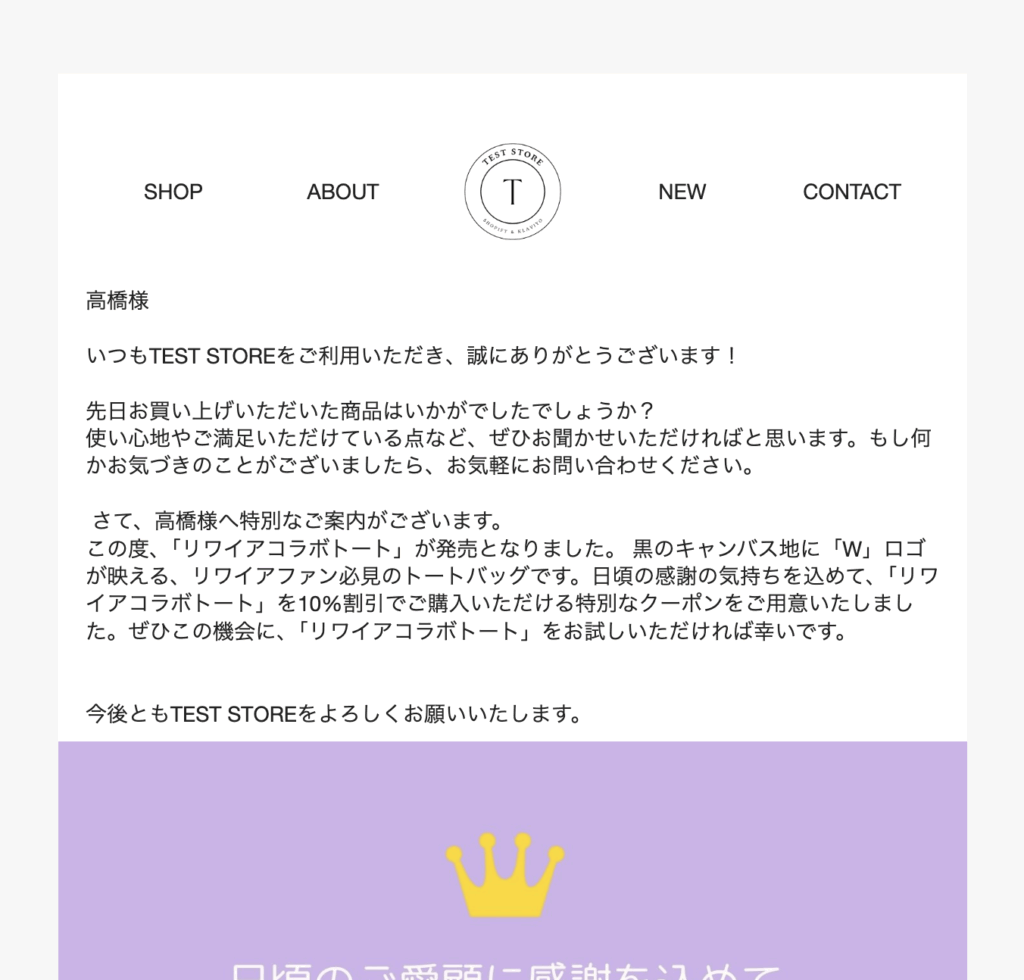The width and height of the screenshot is (1024, 980).
Task: Go to the ABOUT page
Action: coord(342,192)
